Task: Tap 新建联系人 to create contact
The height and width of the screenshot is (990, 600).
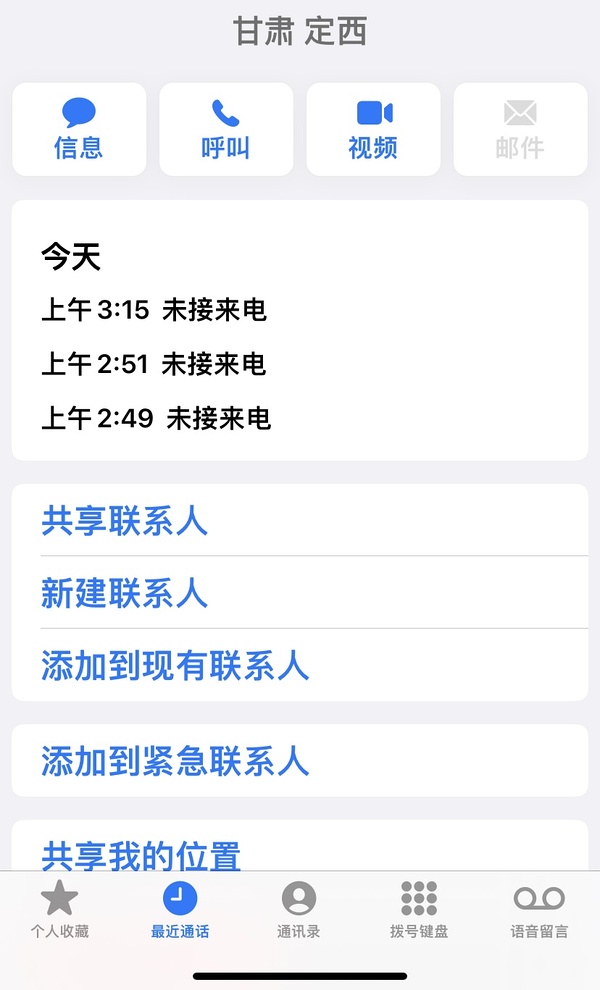Action: click(x=125, y=593)
